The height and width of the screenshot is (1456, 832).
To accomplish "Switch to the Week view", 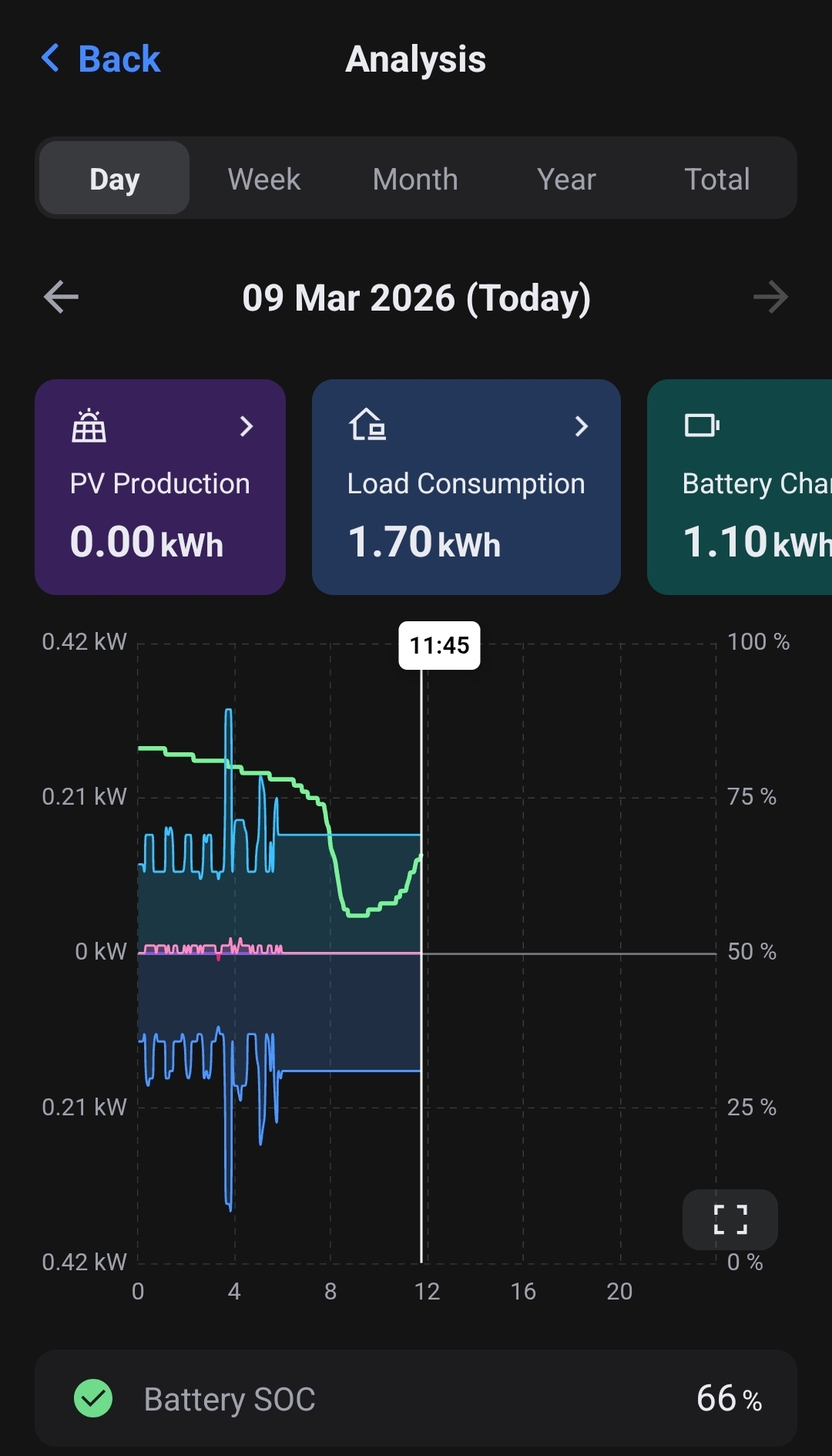I will [263, 179].
